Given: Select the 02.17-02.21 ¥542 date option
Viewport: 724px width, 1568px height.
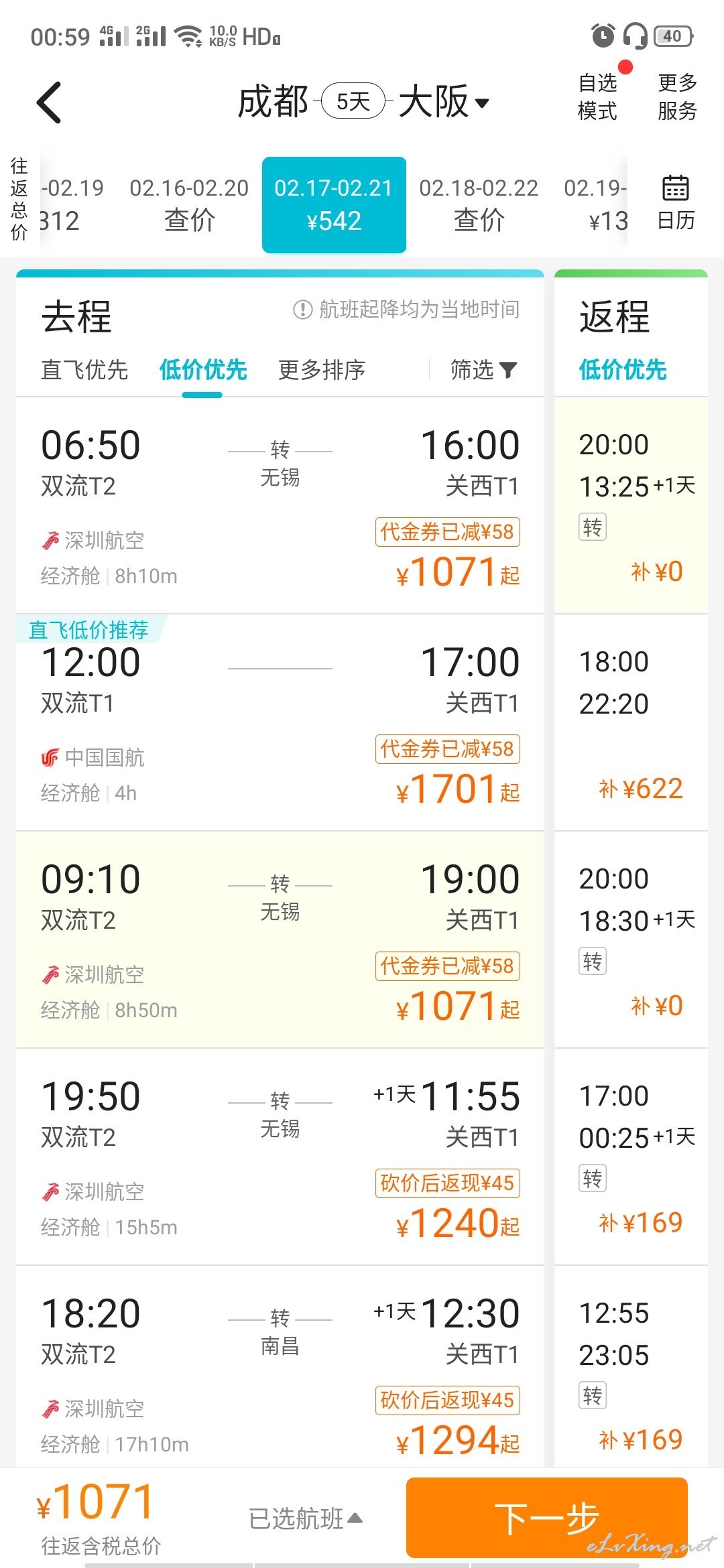Looking at the screenshot, I should 334,204.
